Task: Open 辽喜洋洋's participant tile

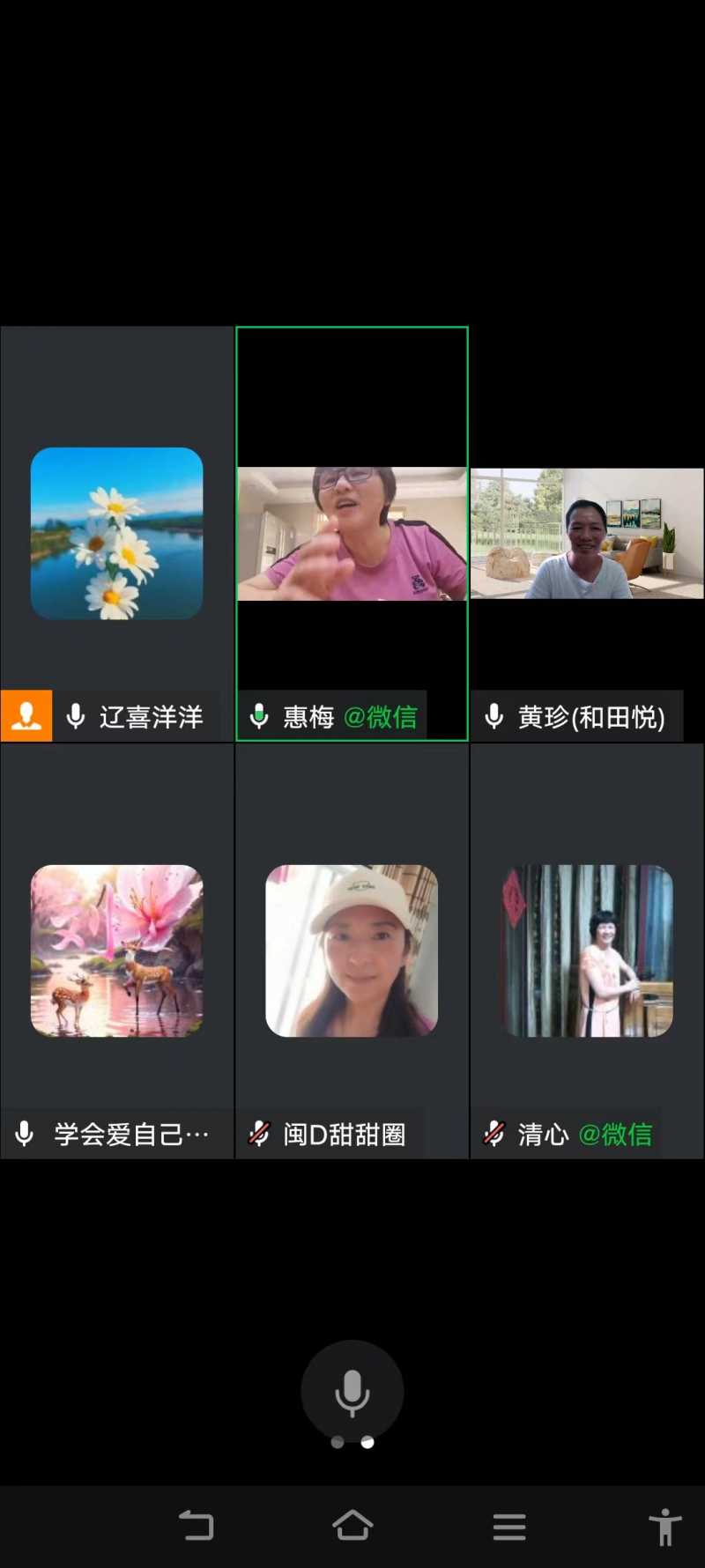Action: pos(116,534)
